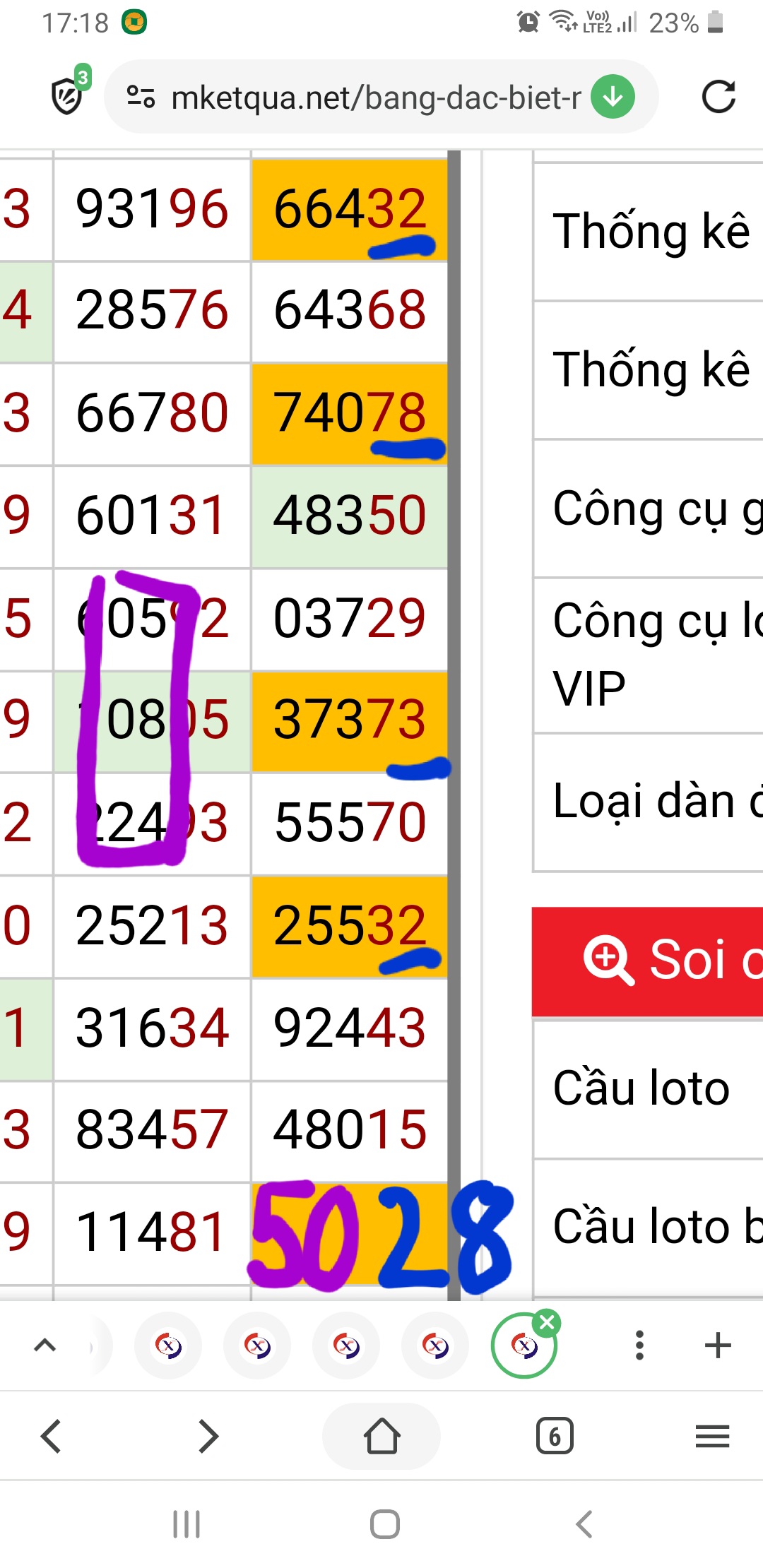Open the Cầu loto menu entry
763x1568 pixels.
[x=647, y=1088]
